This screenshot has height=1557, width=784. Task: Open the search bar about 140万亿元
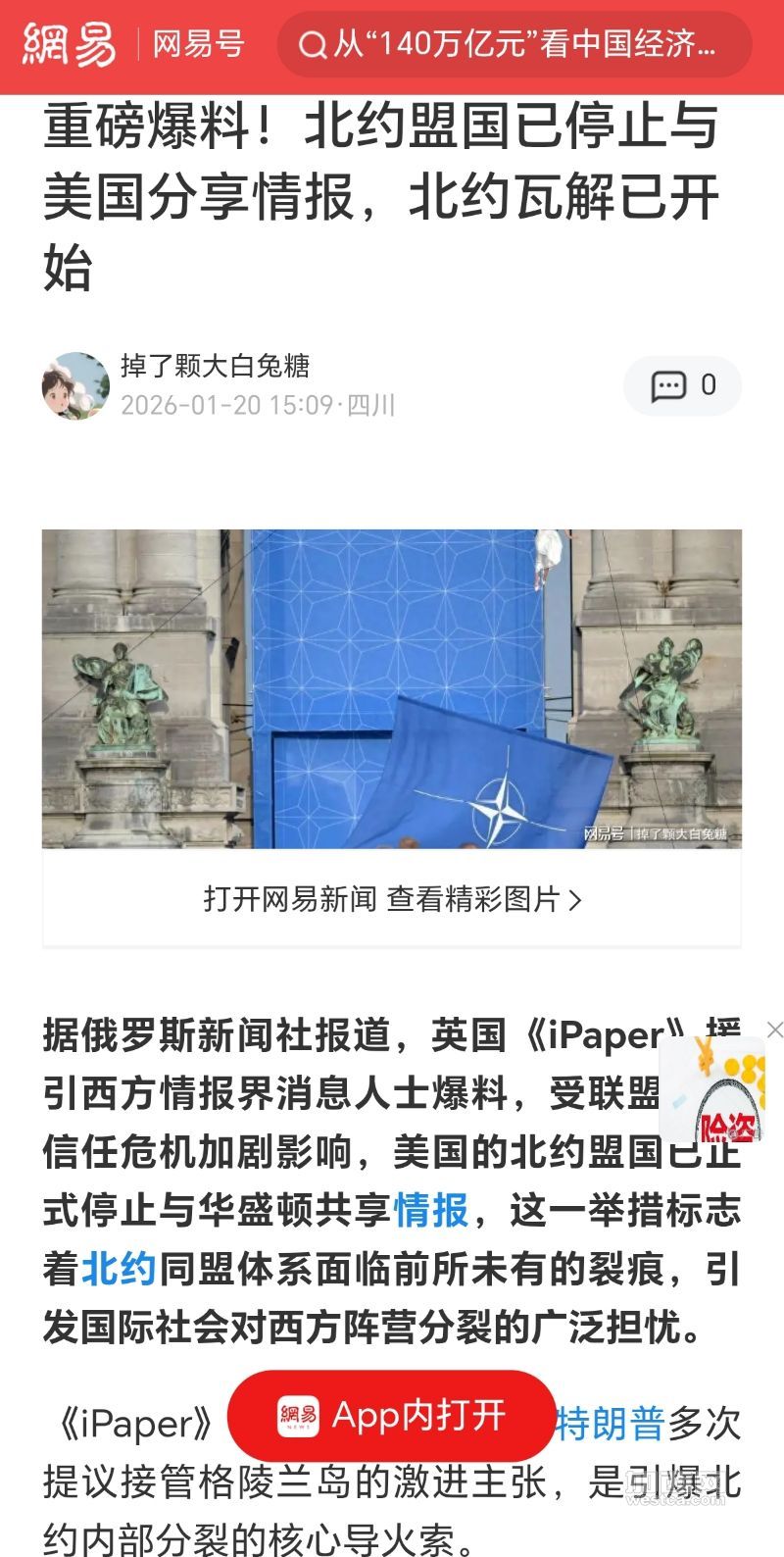point(514,44)
